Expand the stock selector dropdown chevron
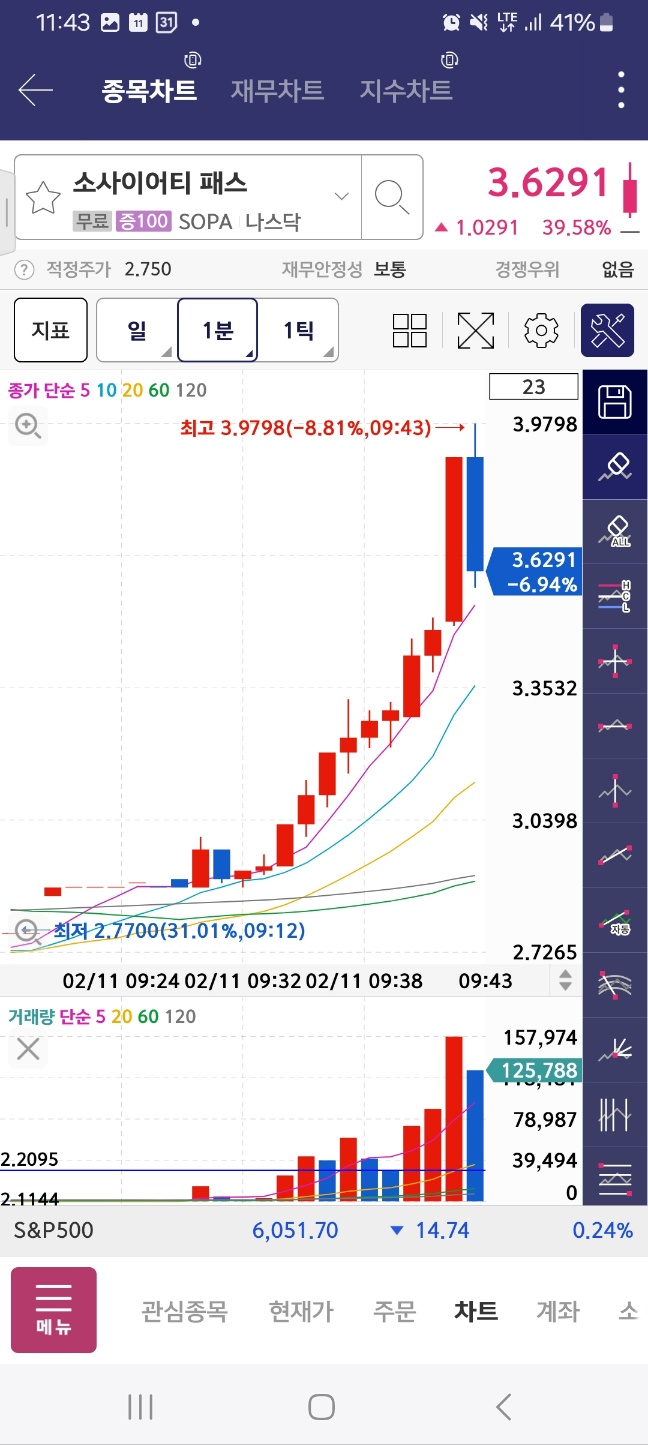648x1445 pixels. [342, 196]
